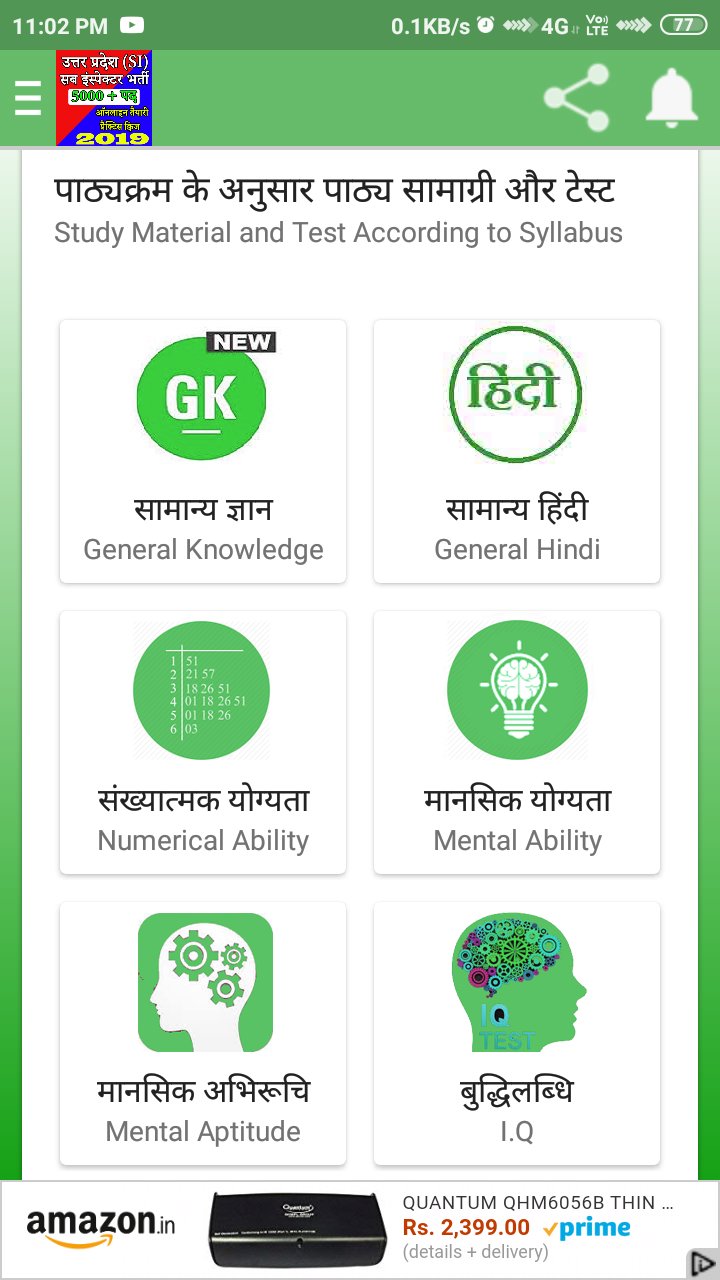This screenshot has width=720, height=1280.
Task: Open the Numerical Ability calculation icon
Action: click(x=202, y=688)
